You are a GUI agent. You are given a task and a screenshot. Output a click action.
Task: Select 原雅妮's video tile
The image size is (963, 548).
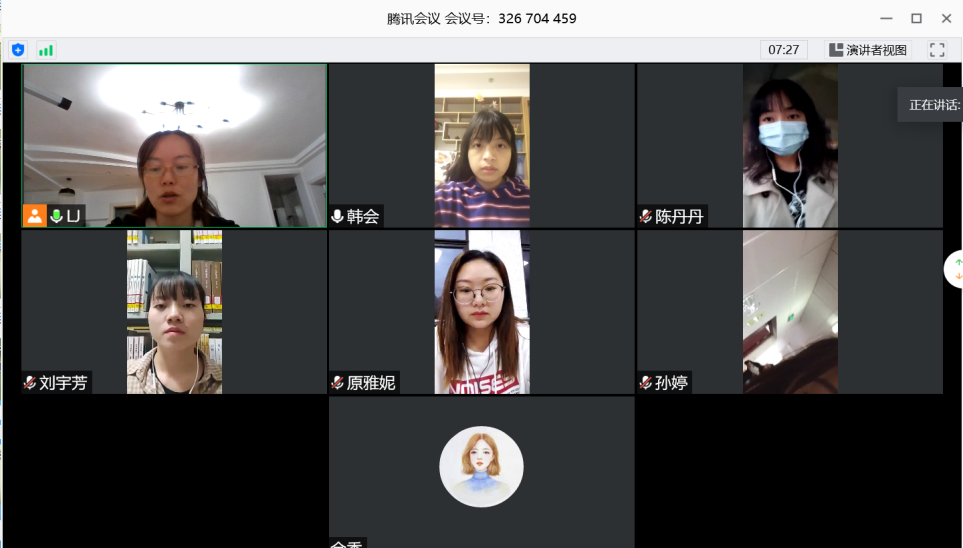482,311
